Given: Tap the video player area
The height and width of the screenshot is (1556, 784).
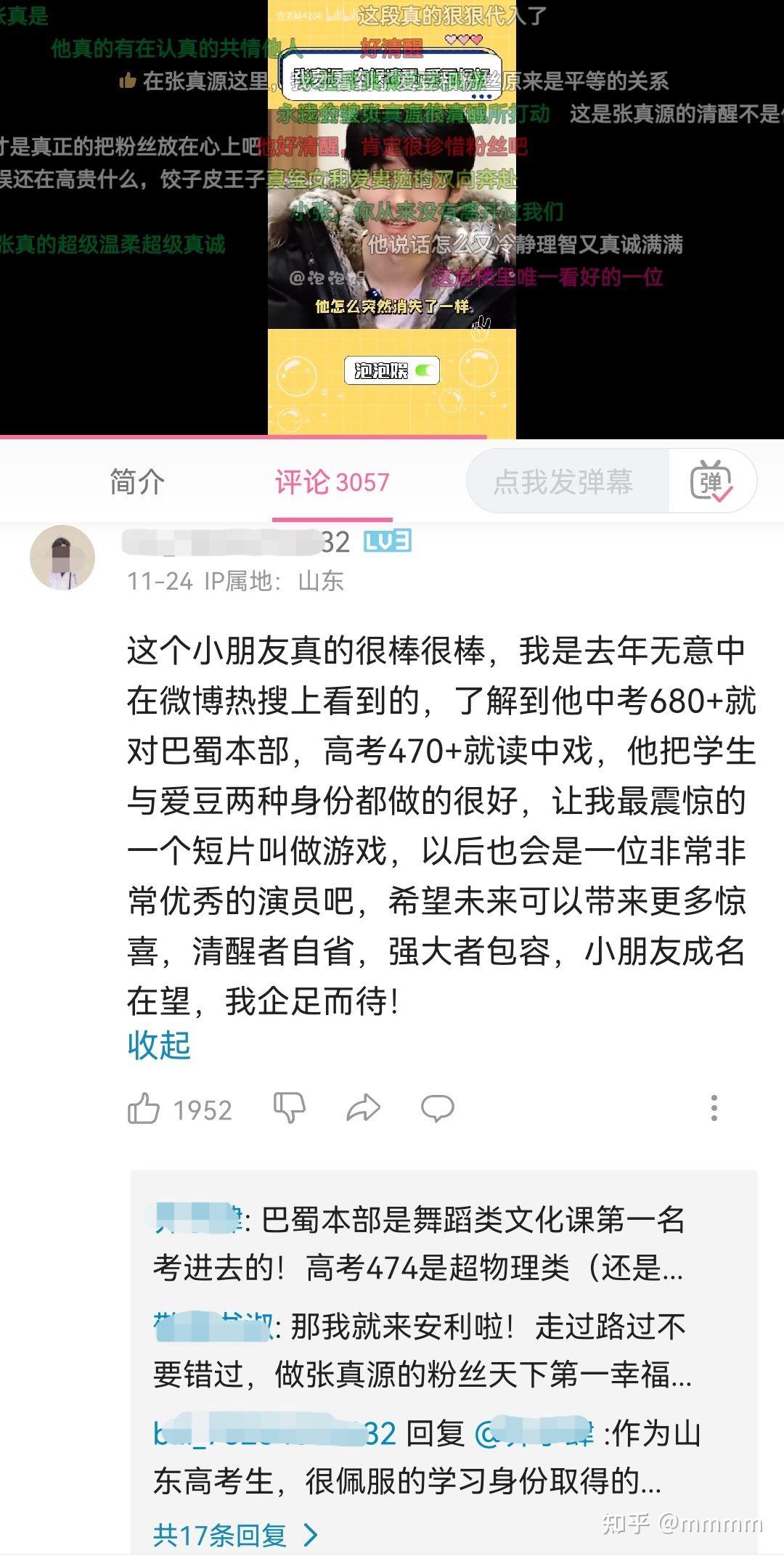Looking at the screenshot, I should tap(392, 218).
